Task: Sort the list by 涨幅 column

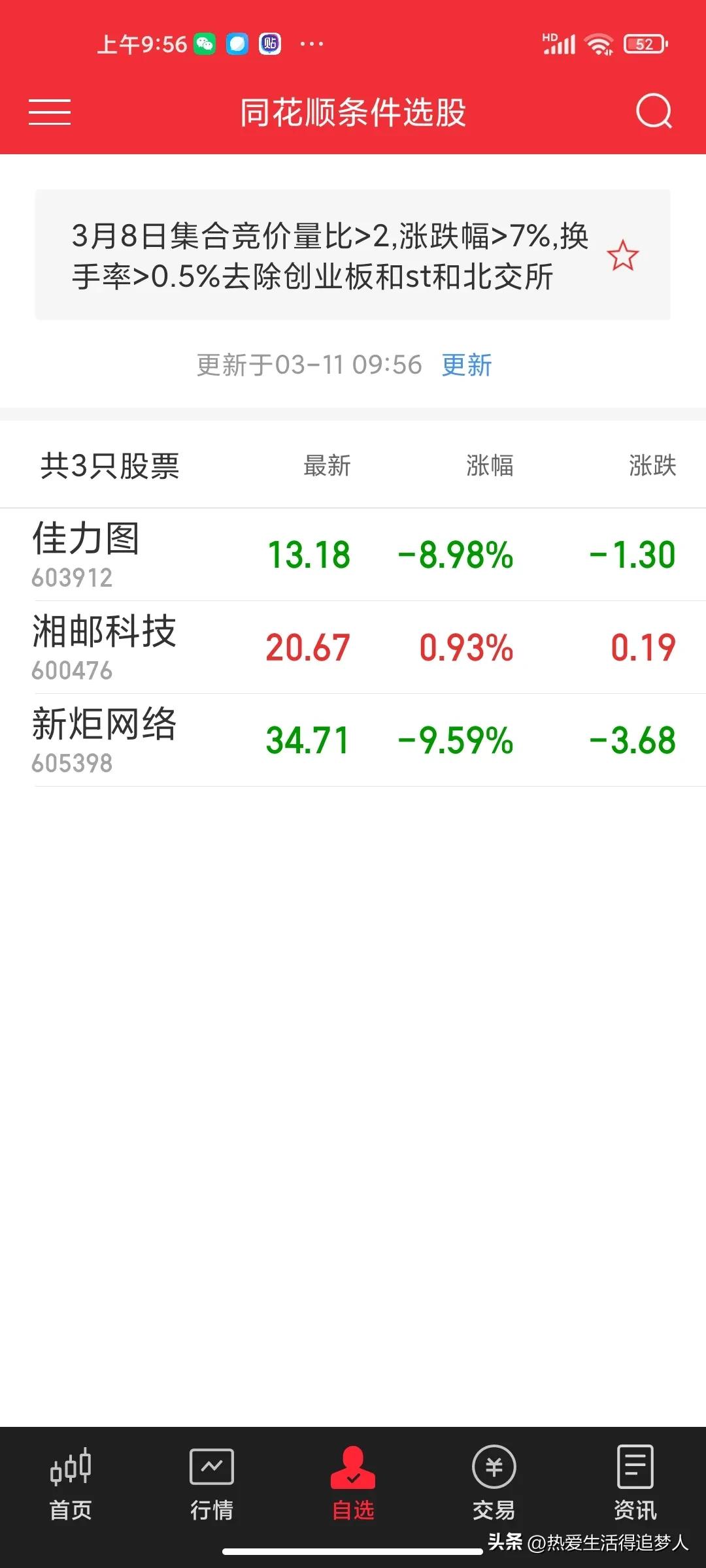Action: click(x=490, y=466)
